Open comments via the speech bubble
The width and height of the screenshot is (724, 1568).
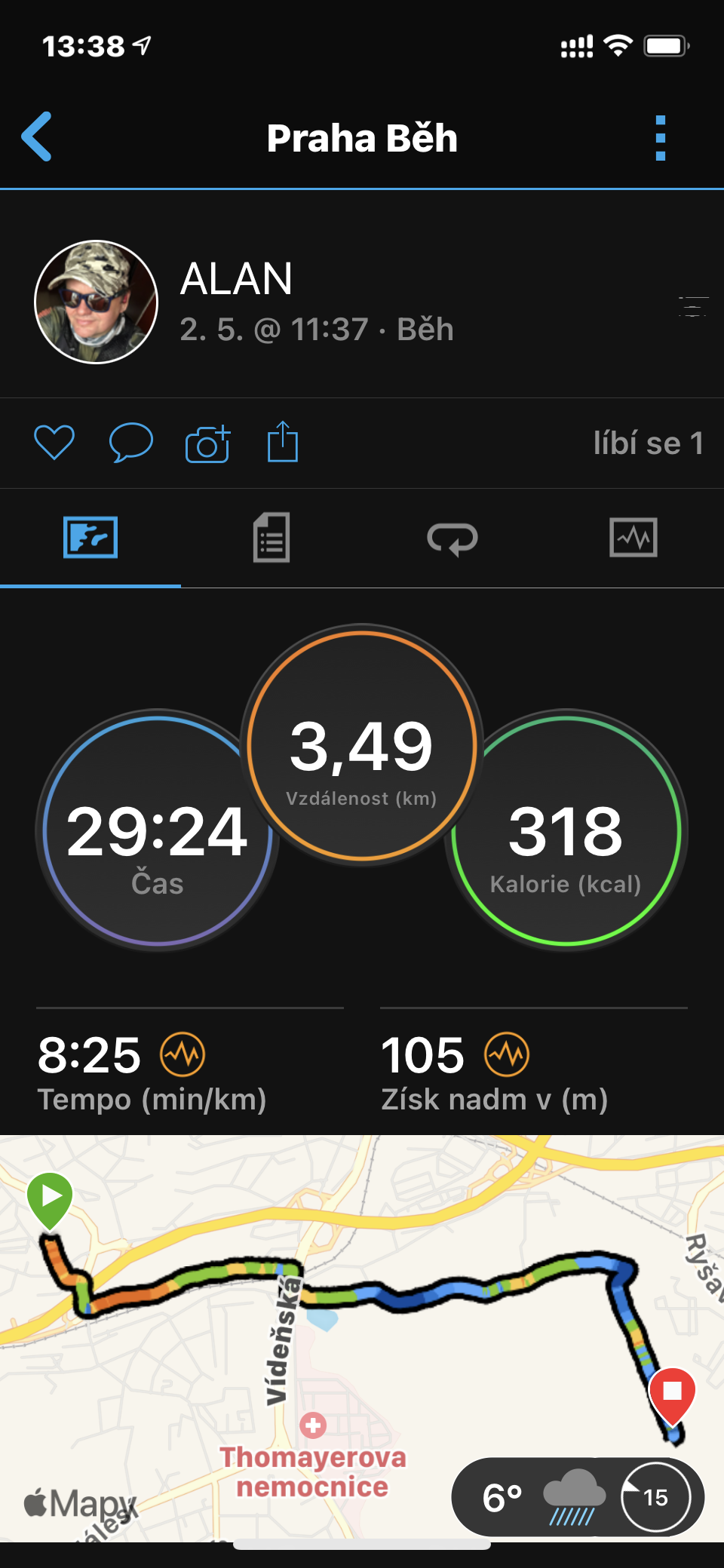(x=131, y=443)
